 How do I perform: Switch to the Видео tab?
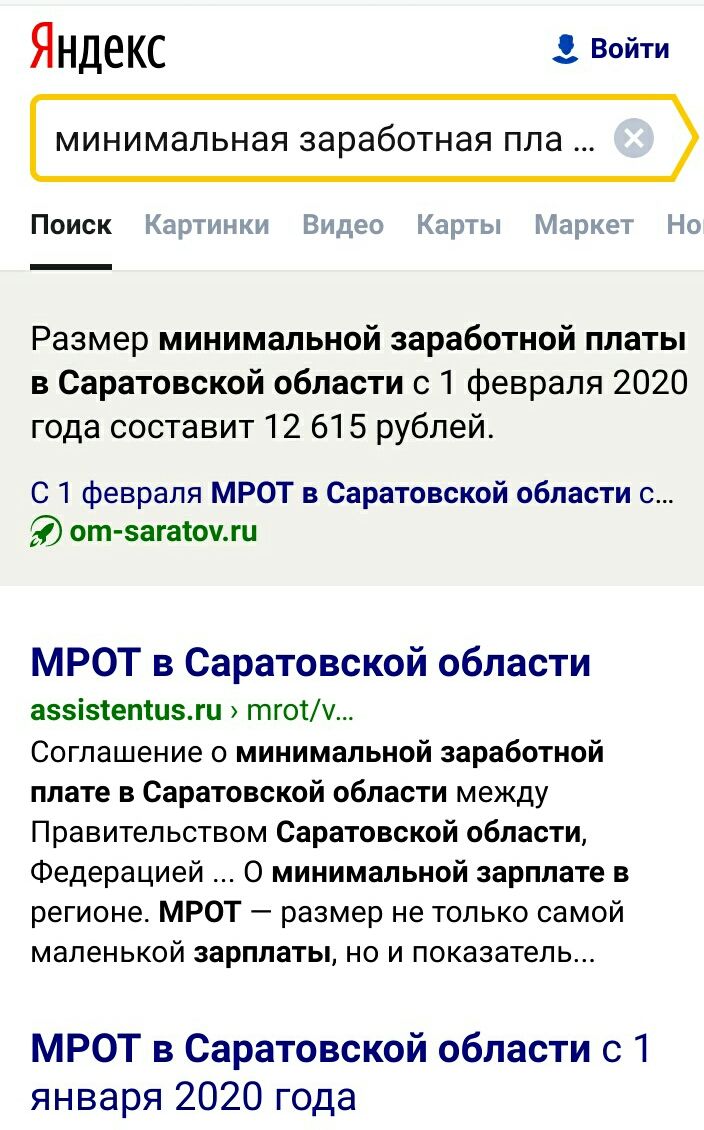click(x=343, y=225)
